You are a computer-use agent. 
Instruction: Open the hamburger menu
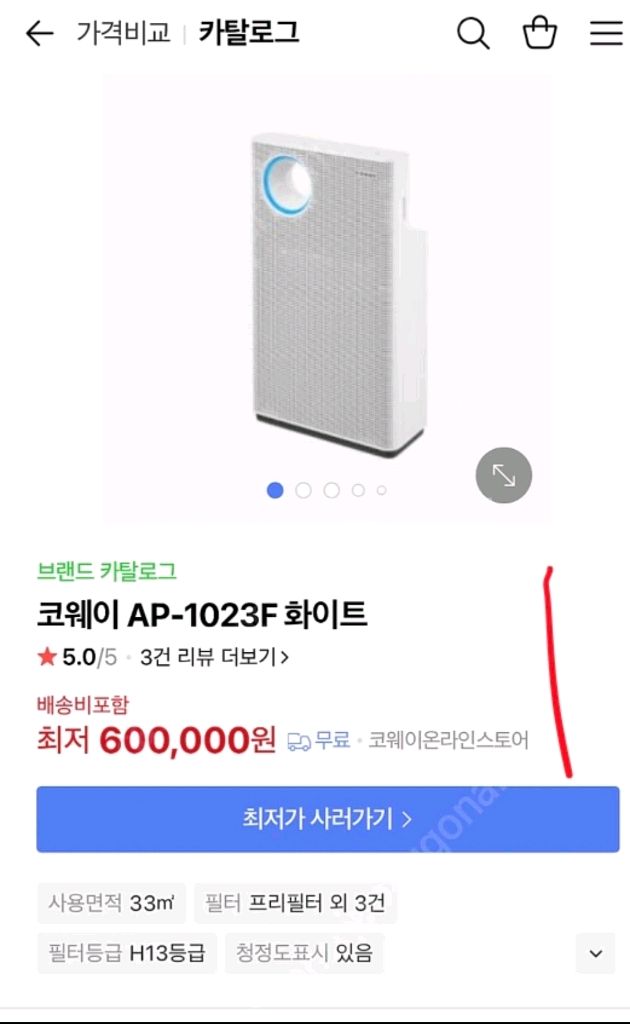click(x=605, y=34)
